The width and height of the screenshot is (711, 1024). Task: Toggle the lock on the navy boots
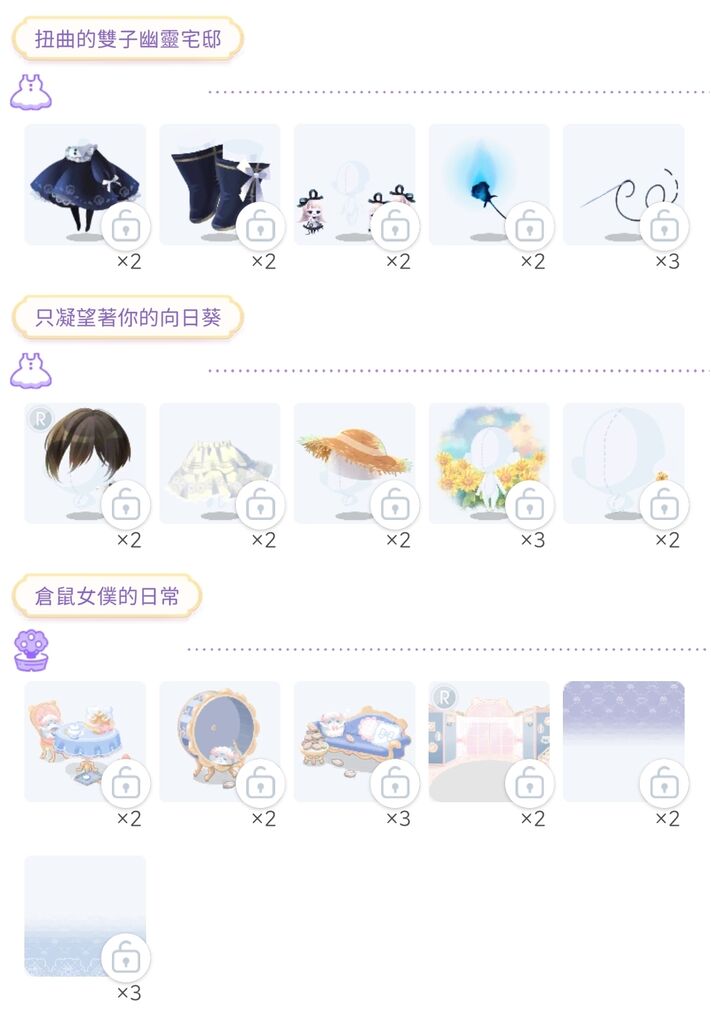tap(260, 228)
